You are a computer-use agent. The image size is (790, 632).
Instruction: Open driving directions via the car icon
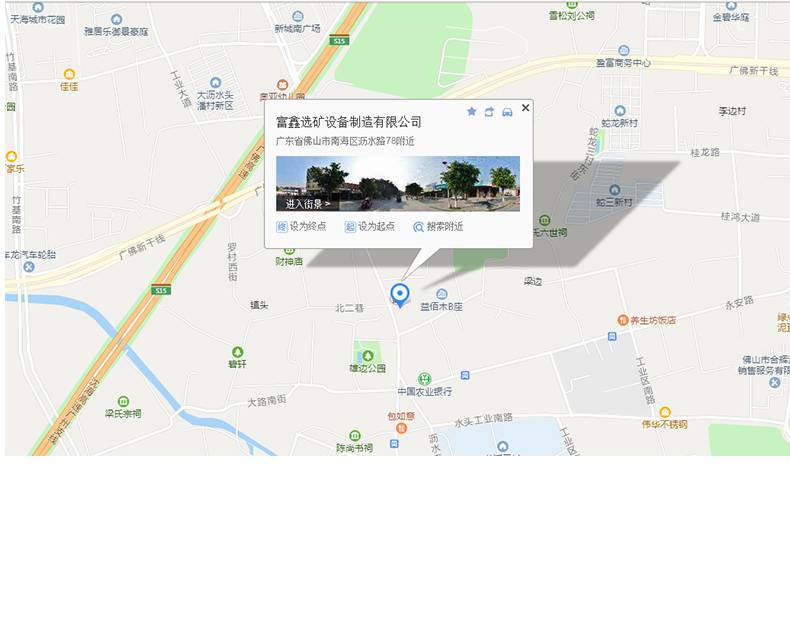[508, 112]
